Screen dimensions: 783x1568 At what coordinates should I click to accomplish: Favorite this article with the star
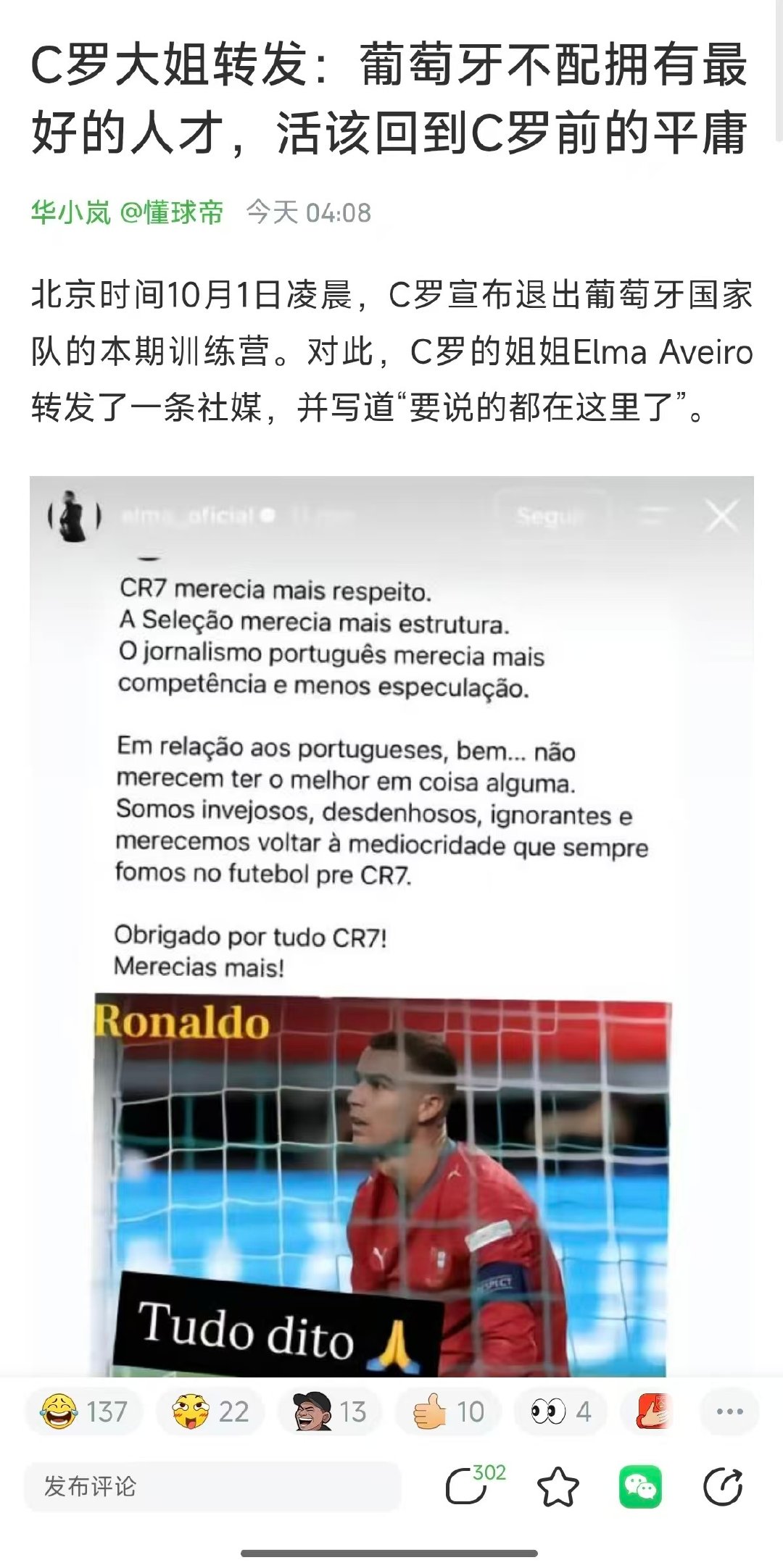(558, 1488)
